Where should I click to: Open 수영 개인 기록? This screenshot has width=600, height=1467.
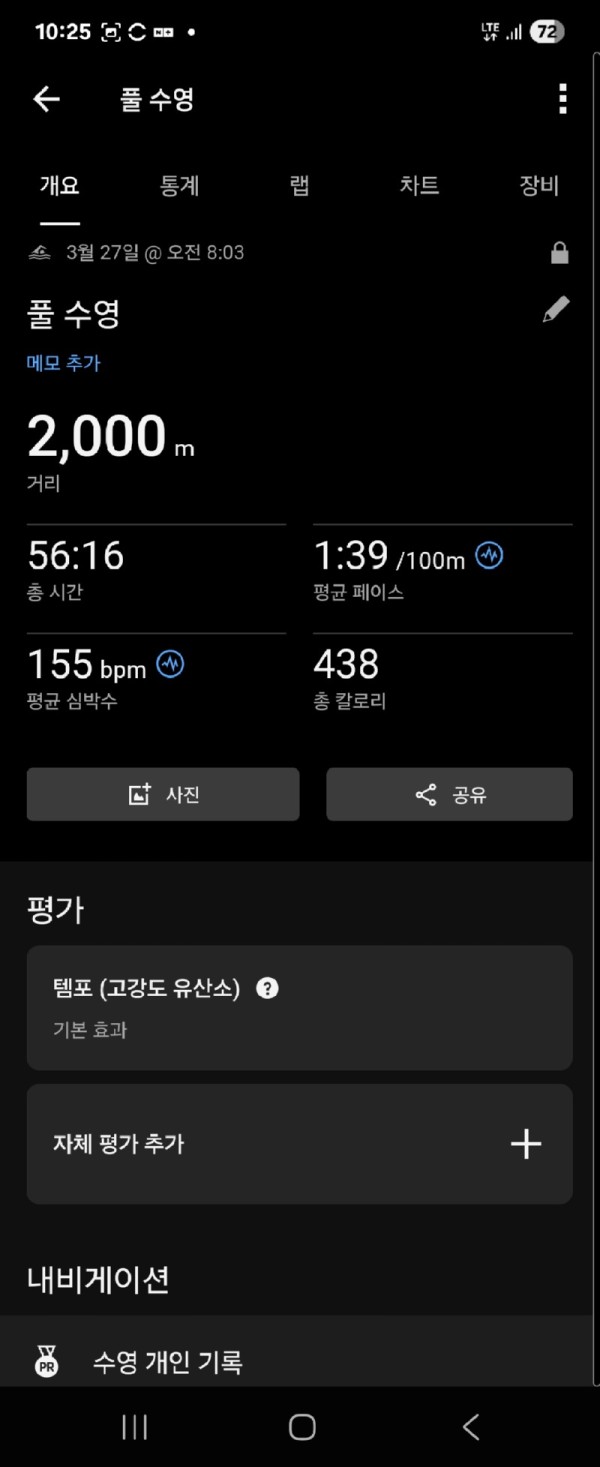[x=167, y=1362]
